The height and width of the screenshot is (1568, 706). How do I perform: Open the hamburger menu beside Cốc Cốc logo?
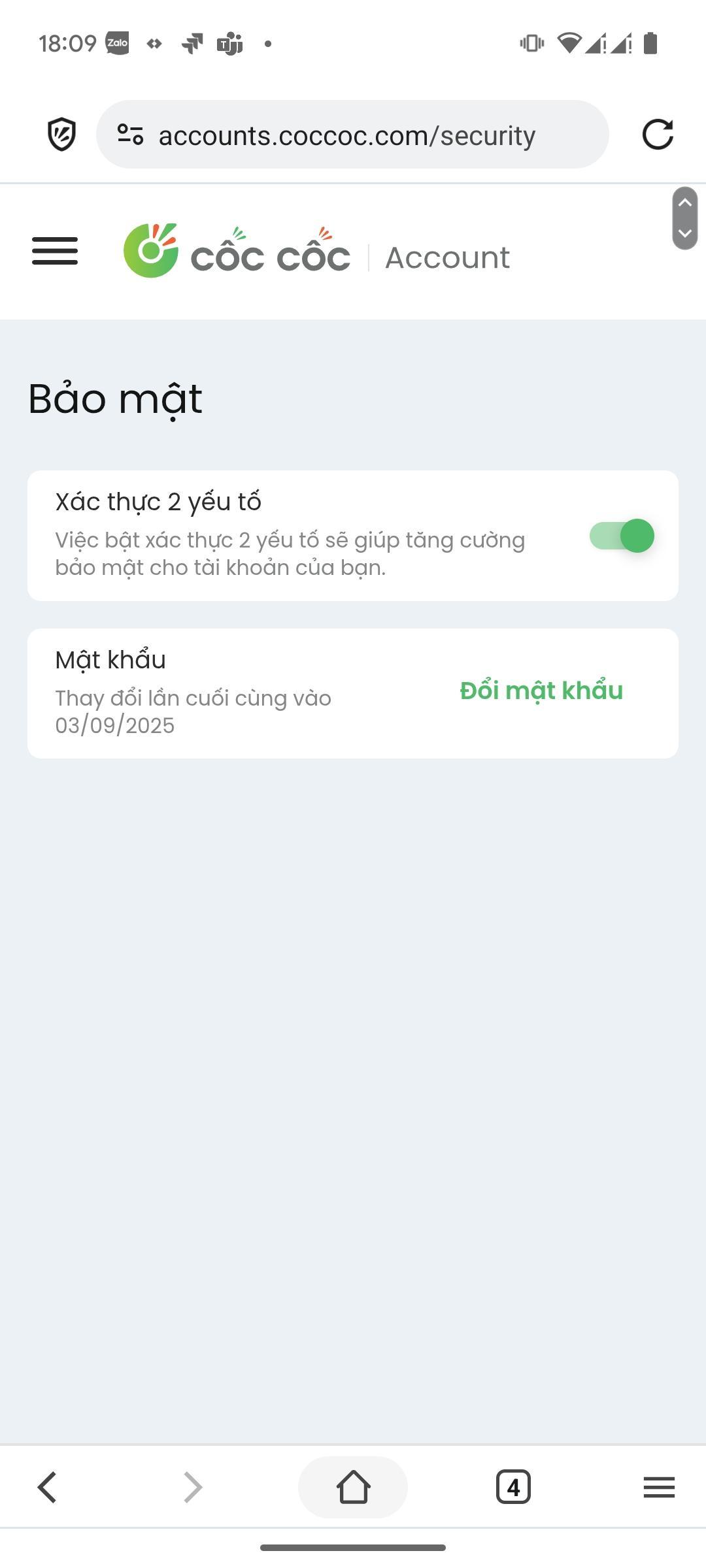(55, 252)
